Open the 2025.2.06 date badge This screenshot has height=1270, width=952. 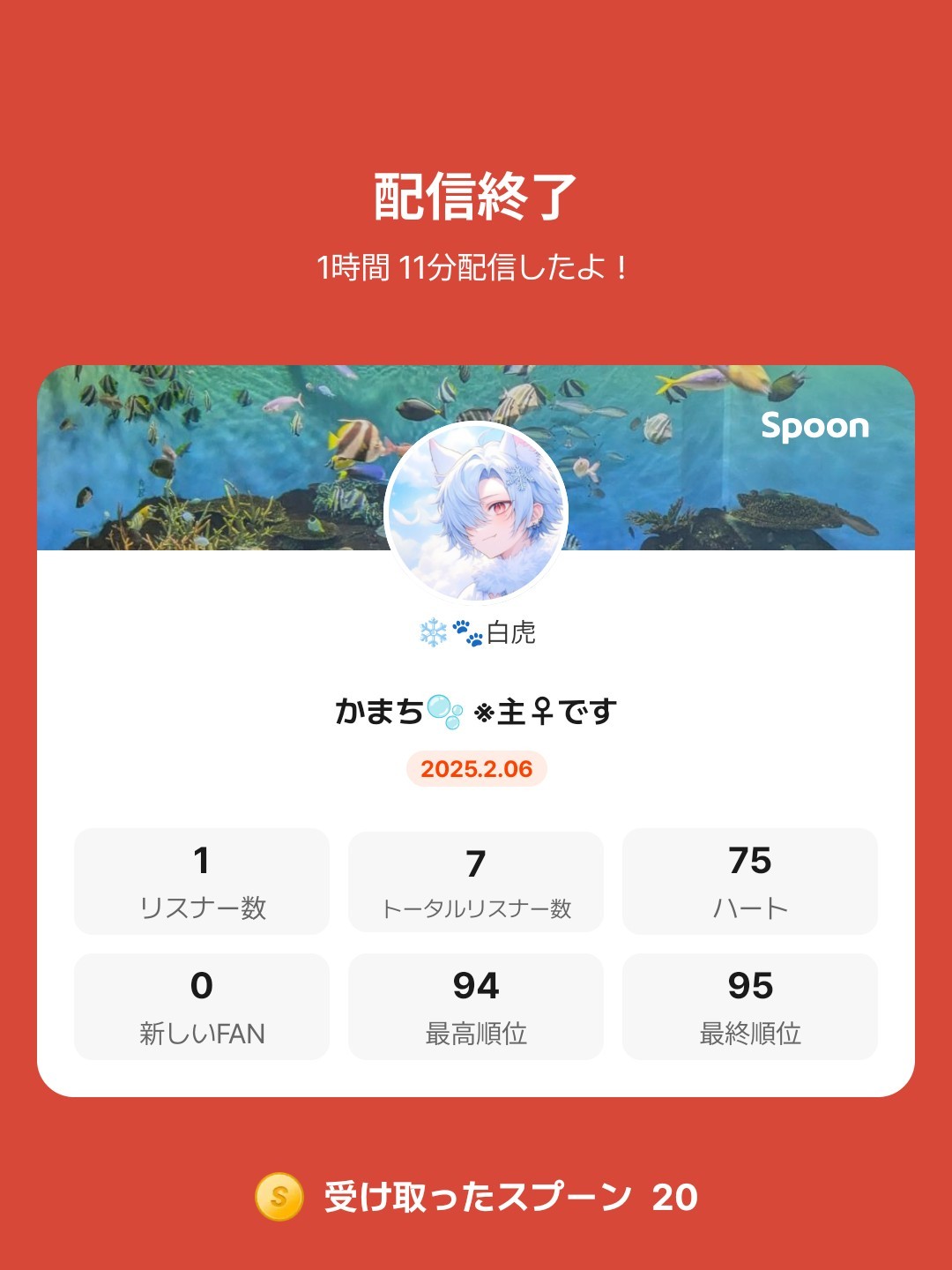476,769
